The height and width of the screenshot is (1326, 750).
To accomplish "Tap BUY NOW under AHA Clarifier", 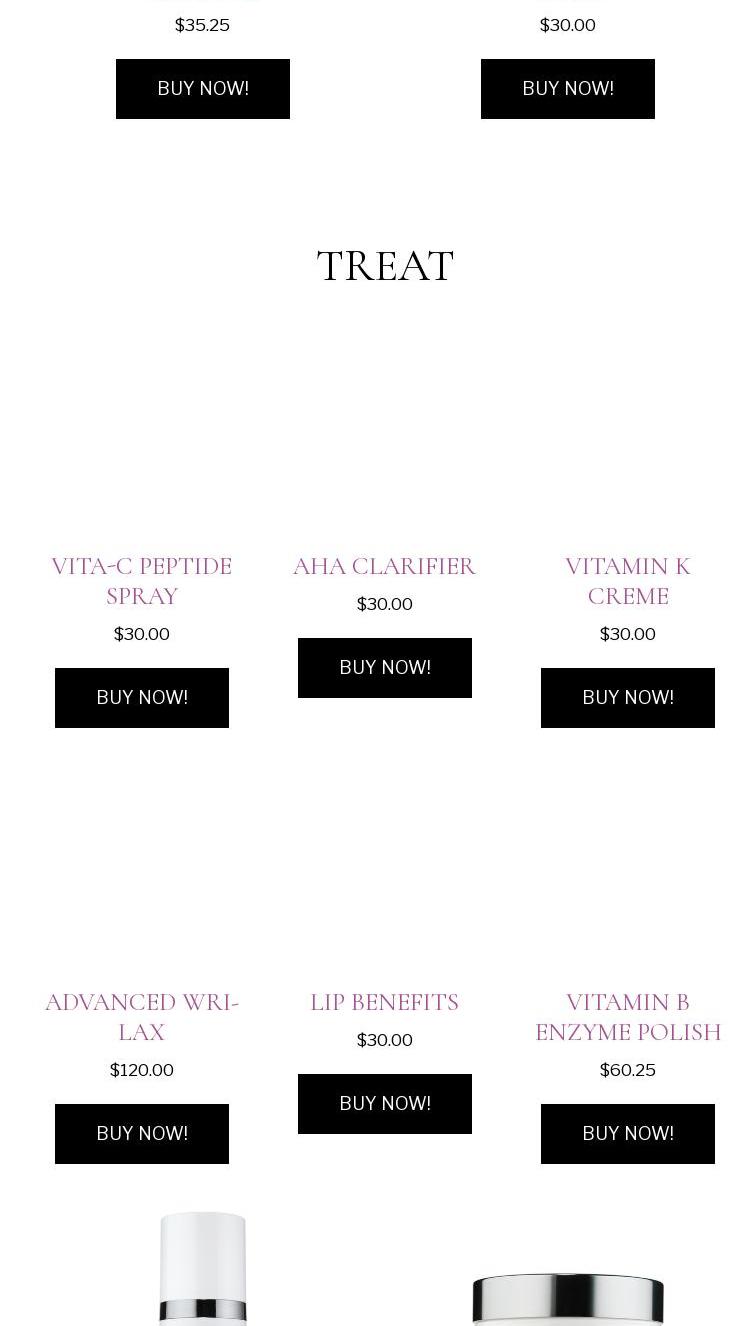I will pyautogui.click(x=384, y=668).
